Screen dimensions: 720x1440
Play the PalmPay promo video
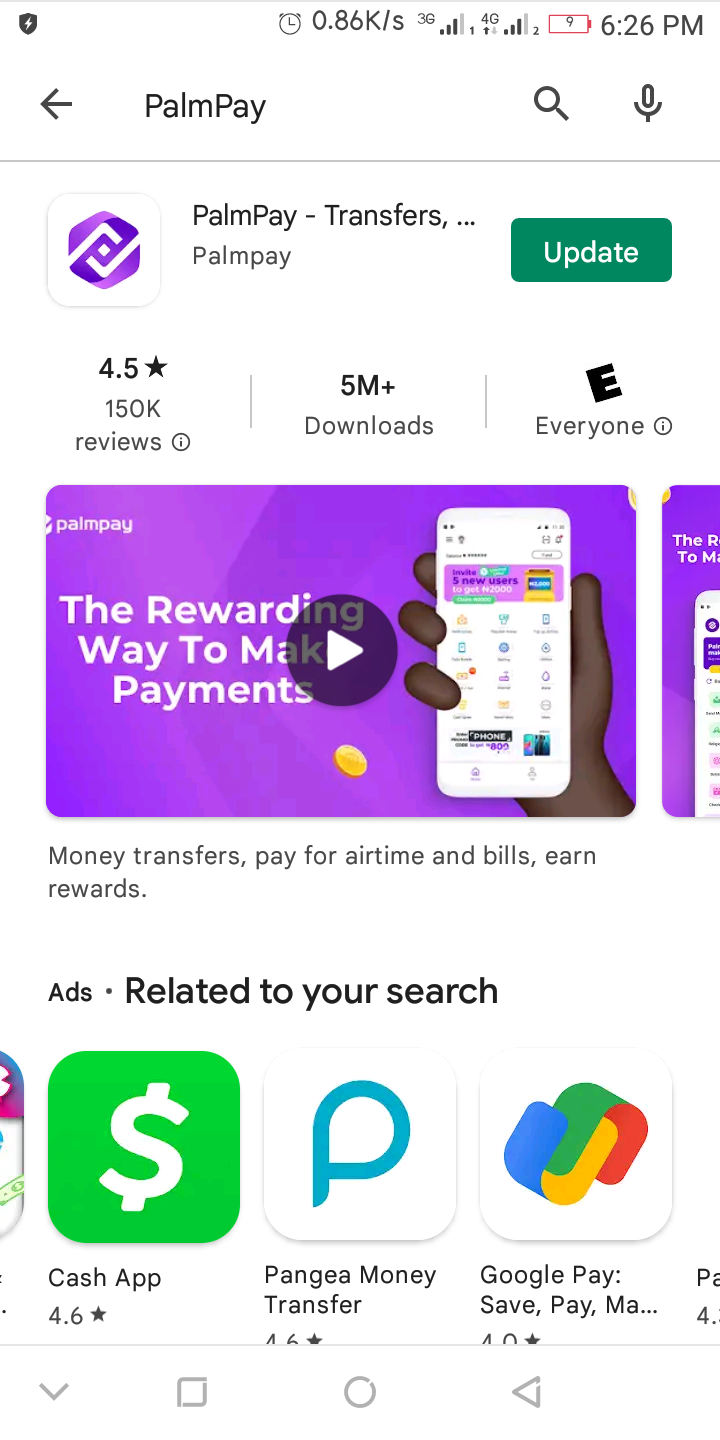[341, 651]
